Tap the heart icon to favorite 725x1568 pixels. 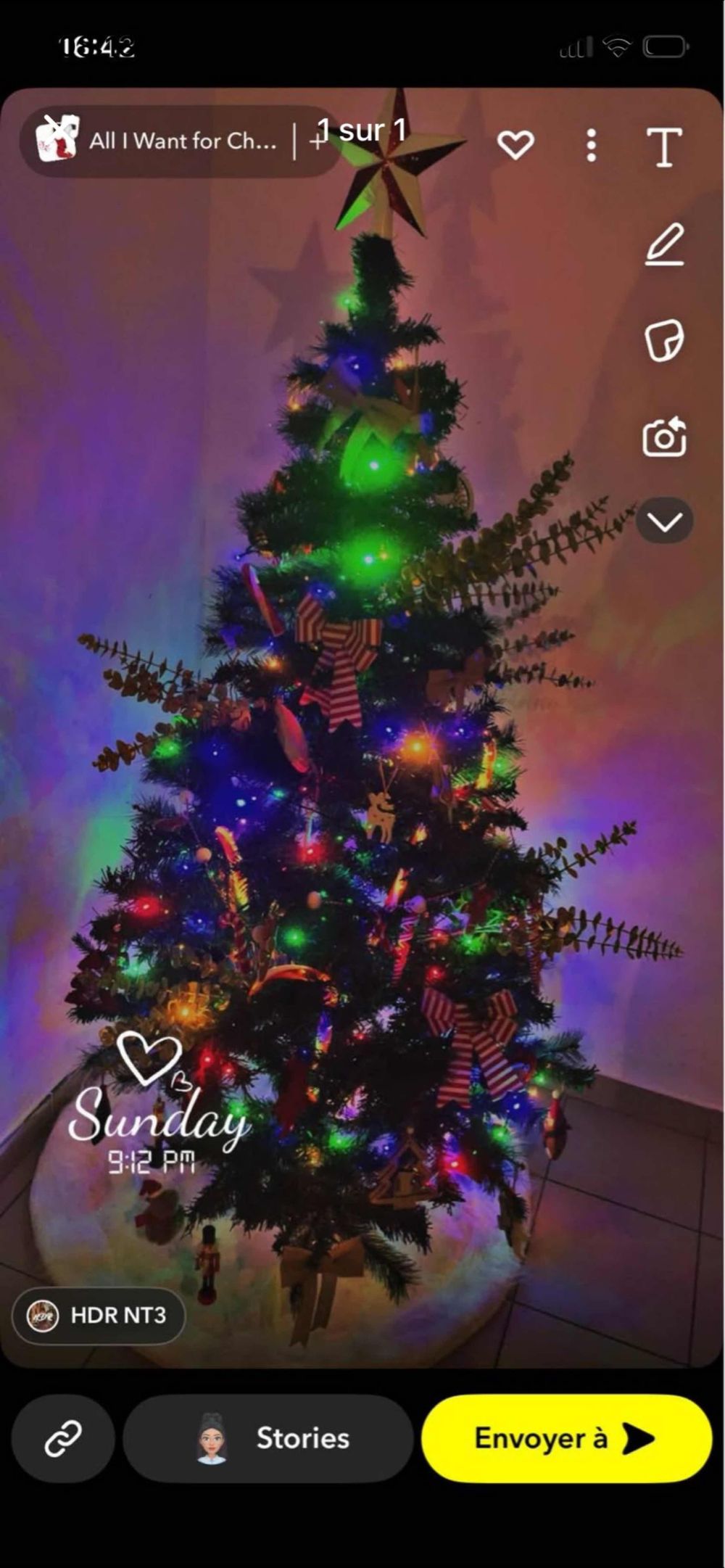pyautogui.click(x=515, y=145)
